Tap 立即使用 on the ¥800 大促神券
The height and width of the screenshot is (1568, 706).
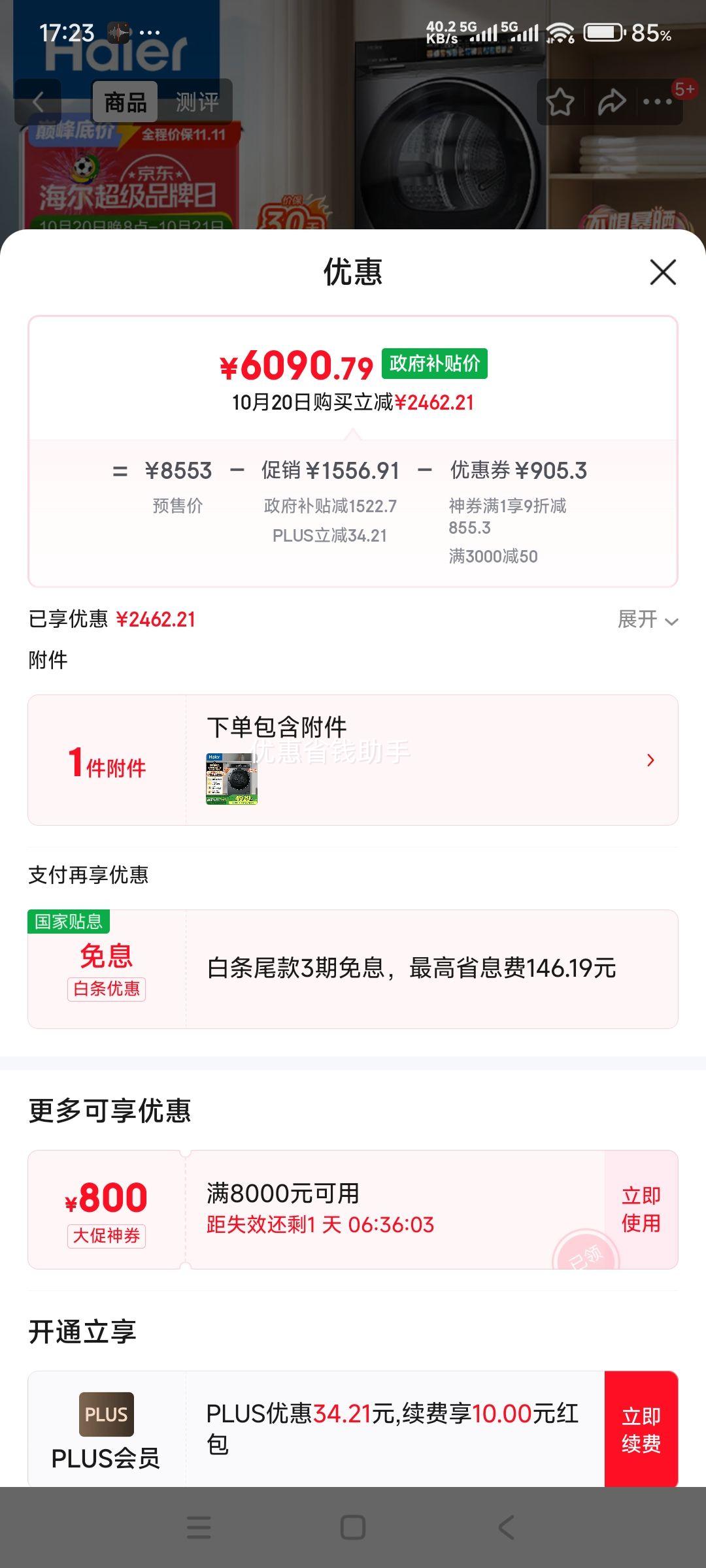pyautogui.click(x=641, y=1209)
